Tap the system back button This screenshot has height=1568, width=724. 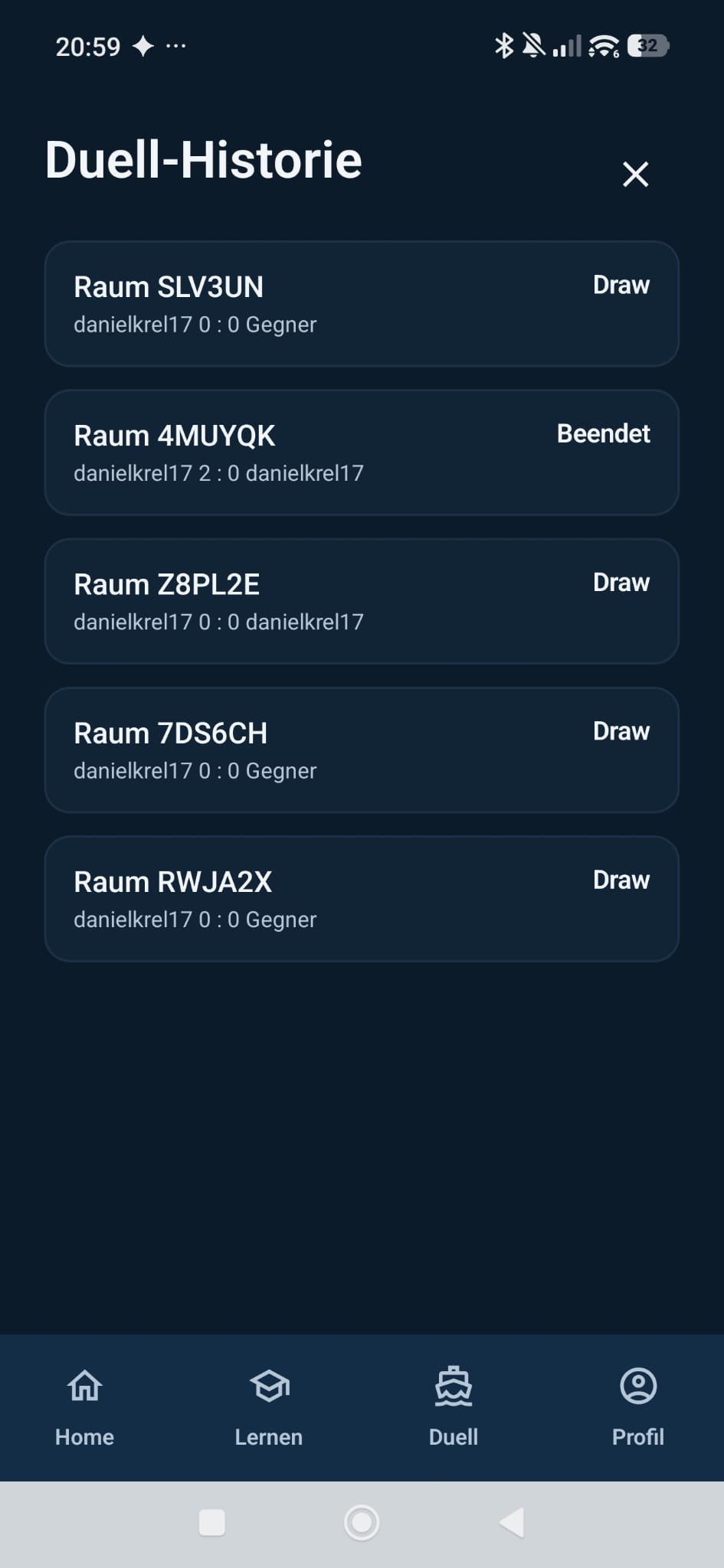click(512, 1522)
